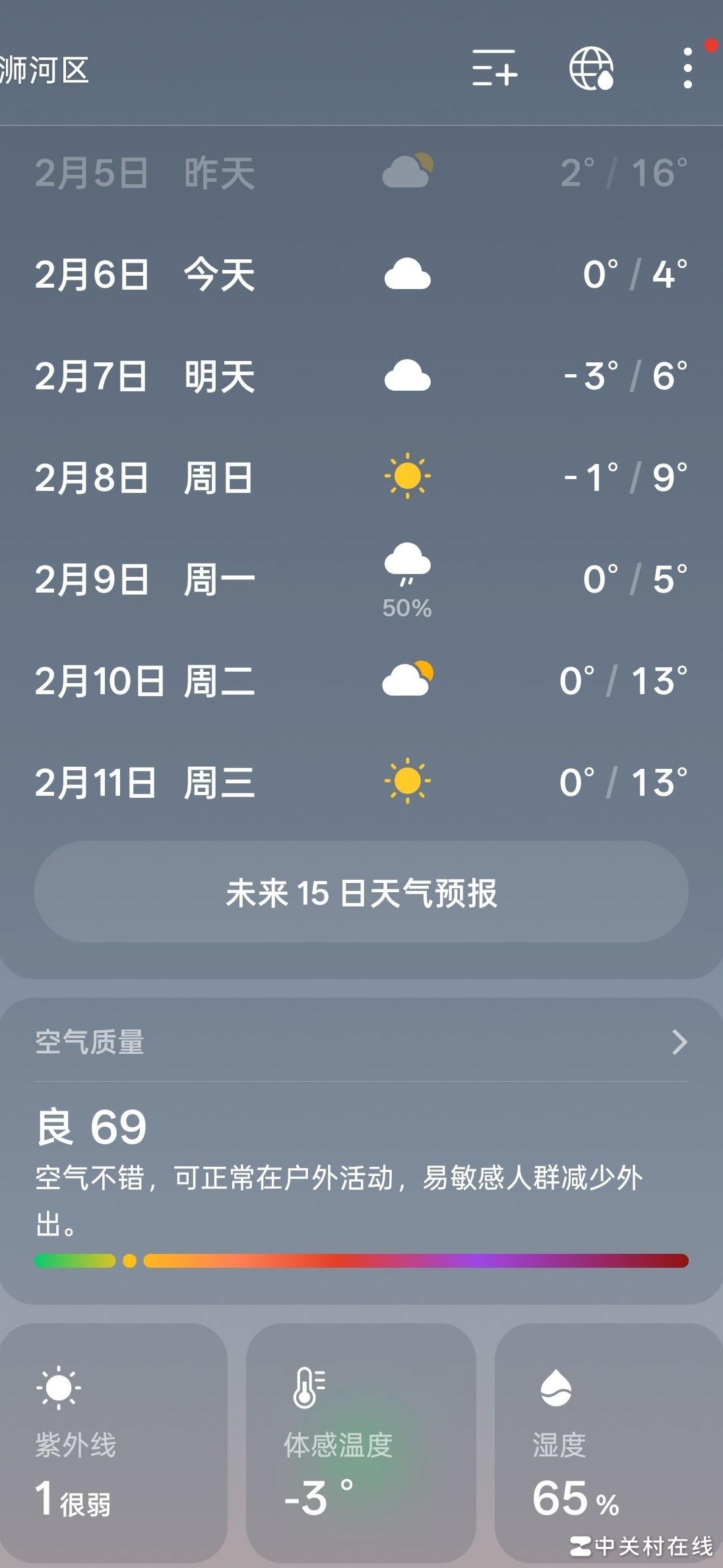The image size is (723, 1568).
Task: Open the 湿度 humidity card
Action: pyautogui.click(x=608, y=1442)
